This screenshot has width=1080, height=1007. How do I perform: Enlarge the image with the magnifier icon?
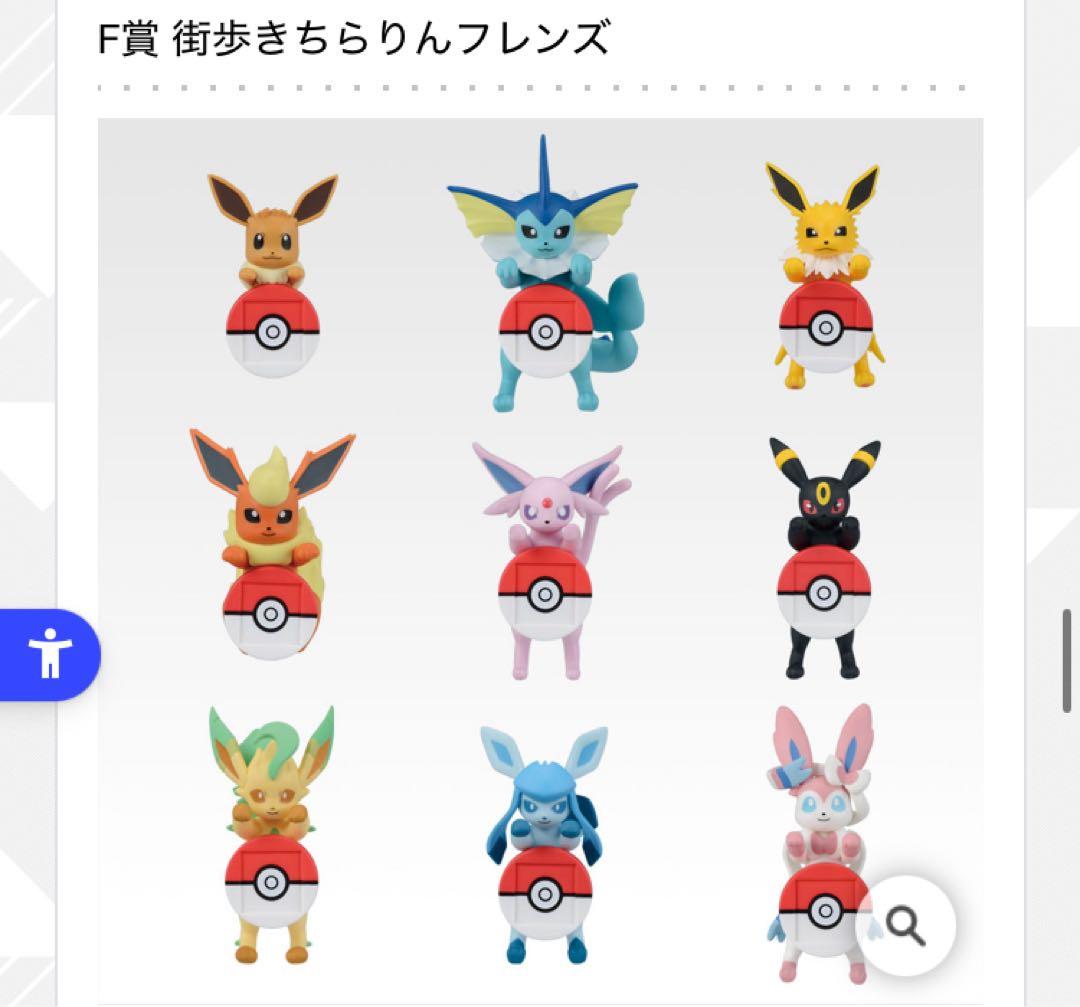906,927
